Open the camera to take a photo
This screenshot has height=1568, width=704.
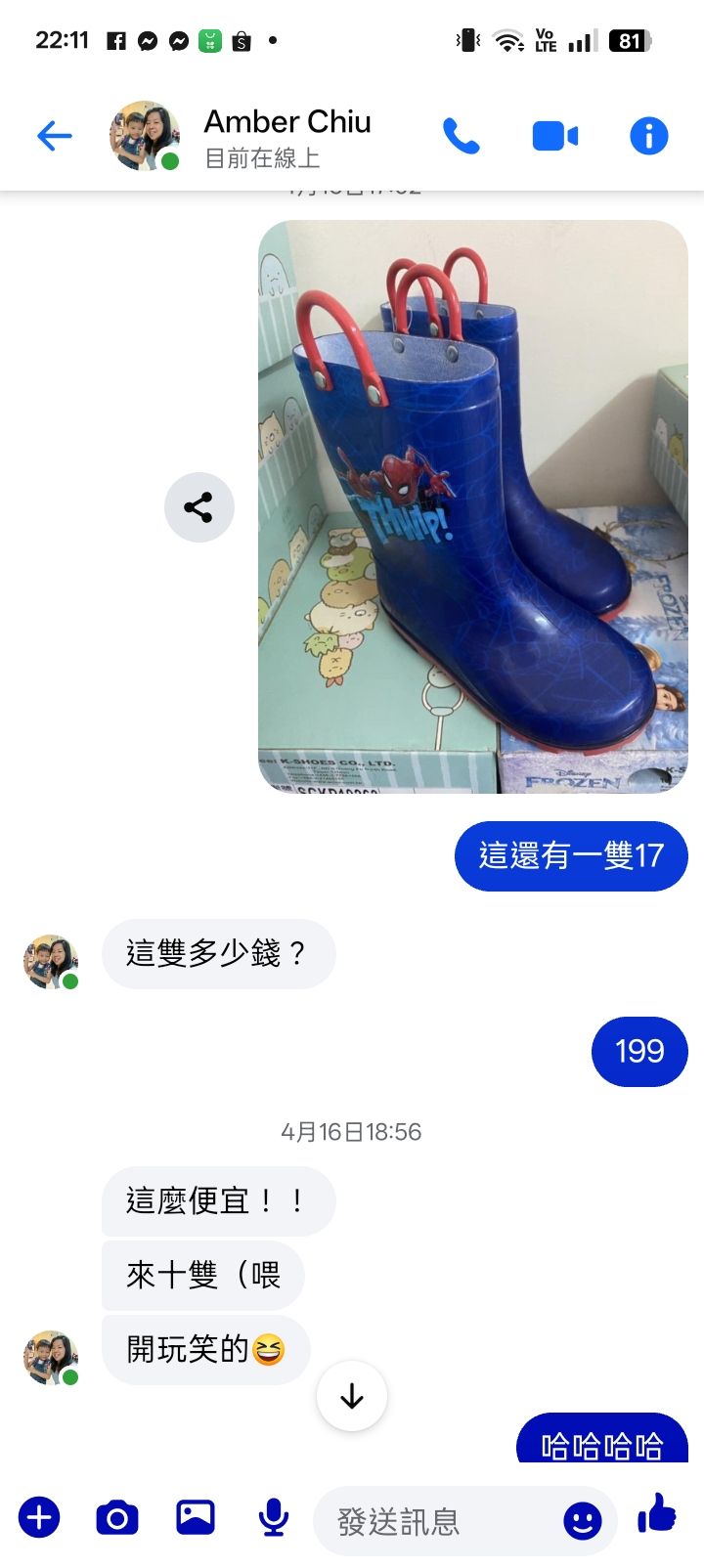click(x=117, y=1517)
